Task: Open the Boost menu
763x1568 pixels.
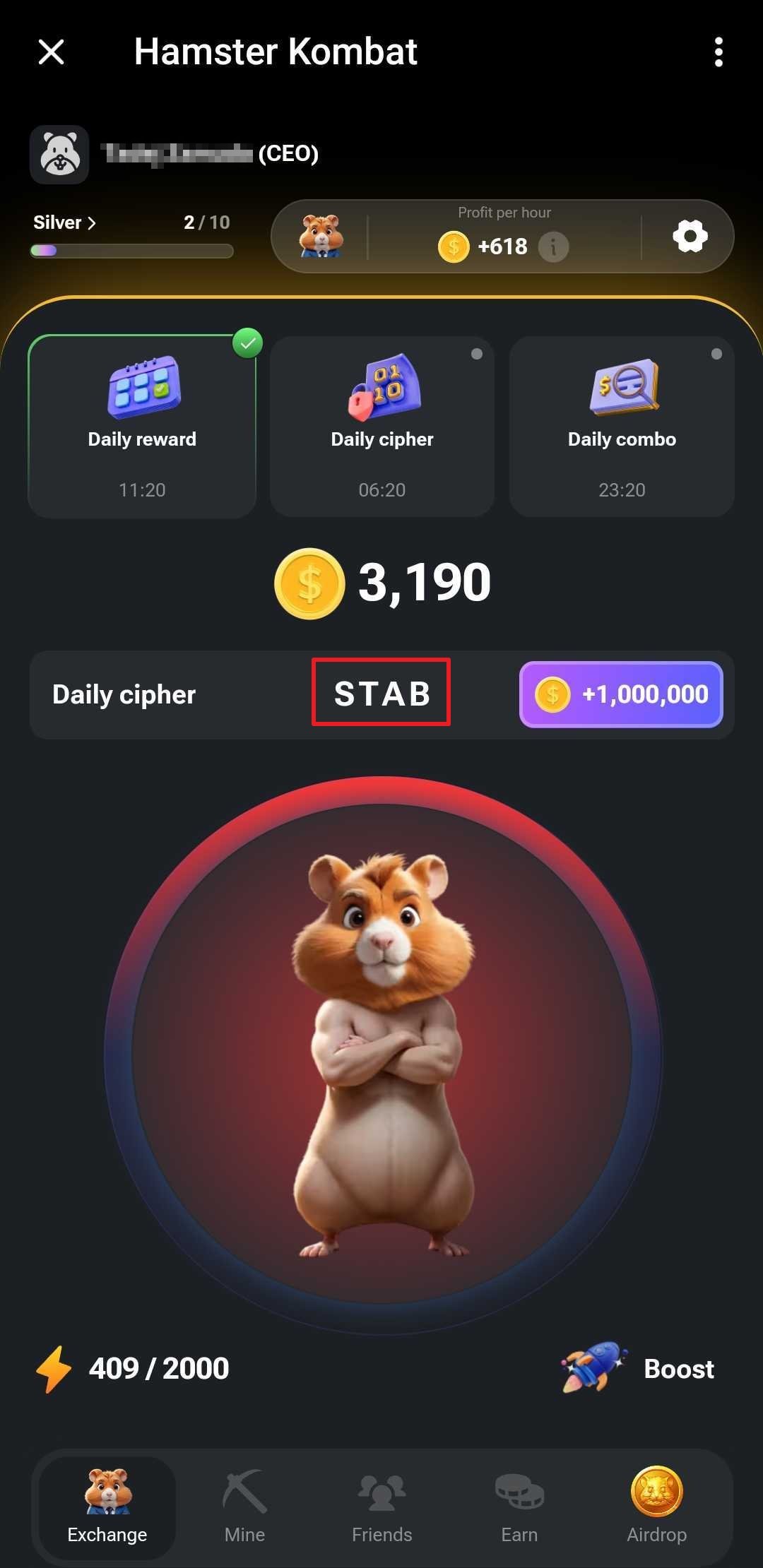Action: 639,1369
